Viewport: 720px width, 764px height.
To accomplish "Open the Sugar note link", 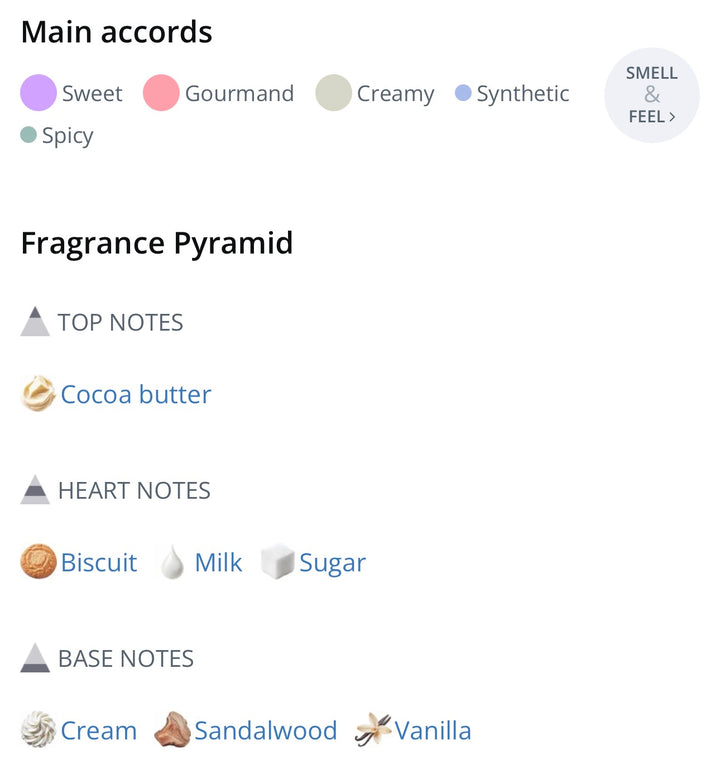I will [332, 562].
